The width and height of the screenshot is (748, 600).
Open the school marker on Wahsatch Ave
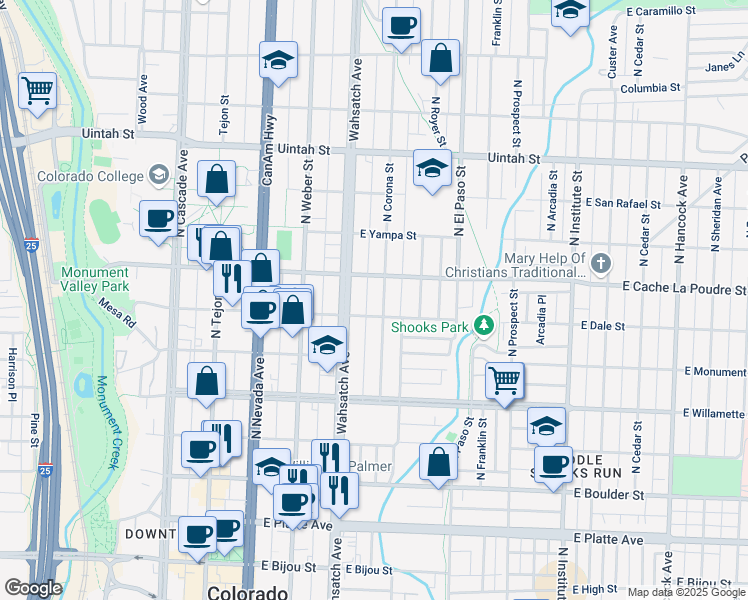click(x=327, y=346)
